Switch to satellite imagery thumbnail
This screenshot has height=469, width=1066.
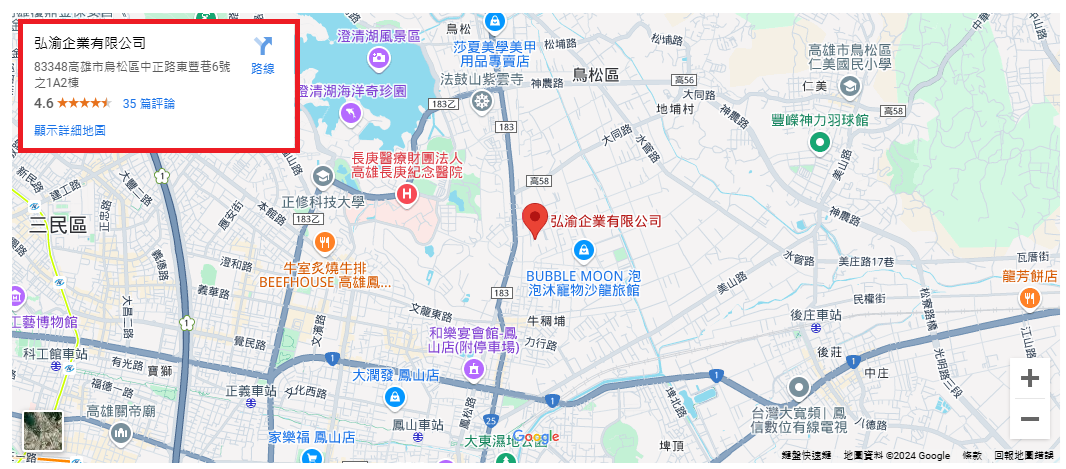42,430
